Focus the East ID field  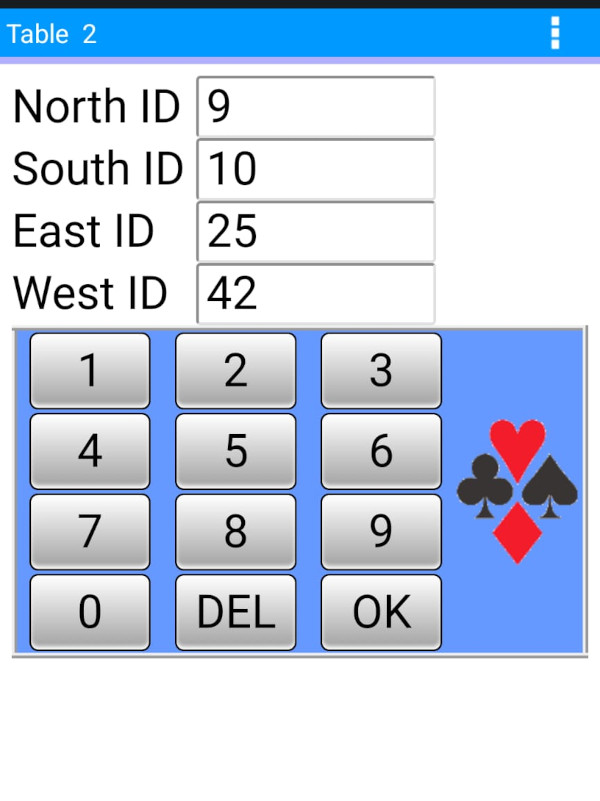pos(316,231)
